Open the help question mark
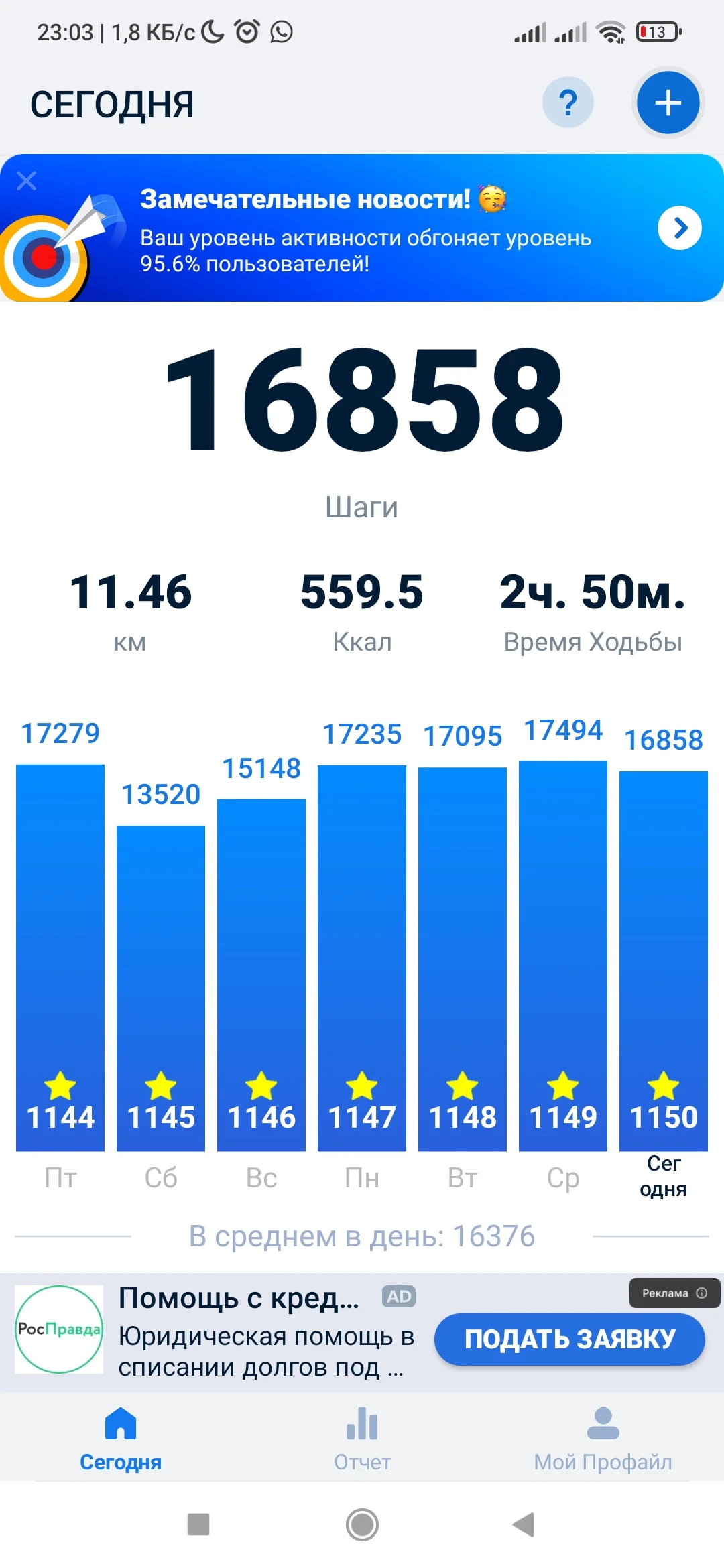Screen dimensions: 724x1568 [x=568, y=103]
